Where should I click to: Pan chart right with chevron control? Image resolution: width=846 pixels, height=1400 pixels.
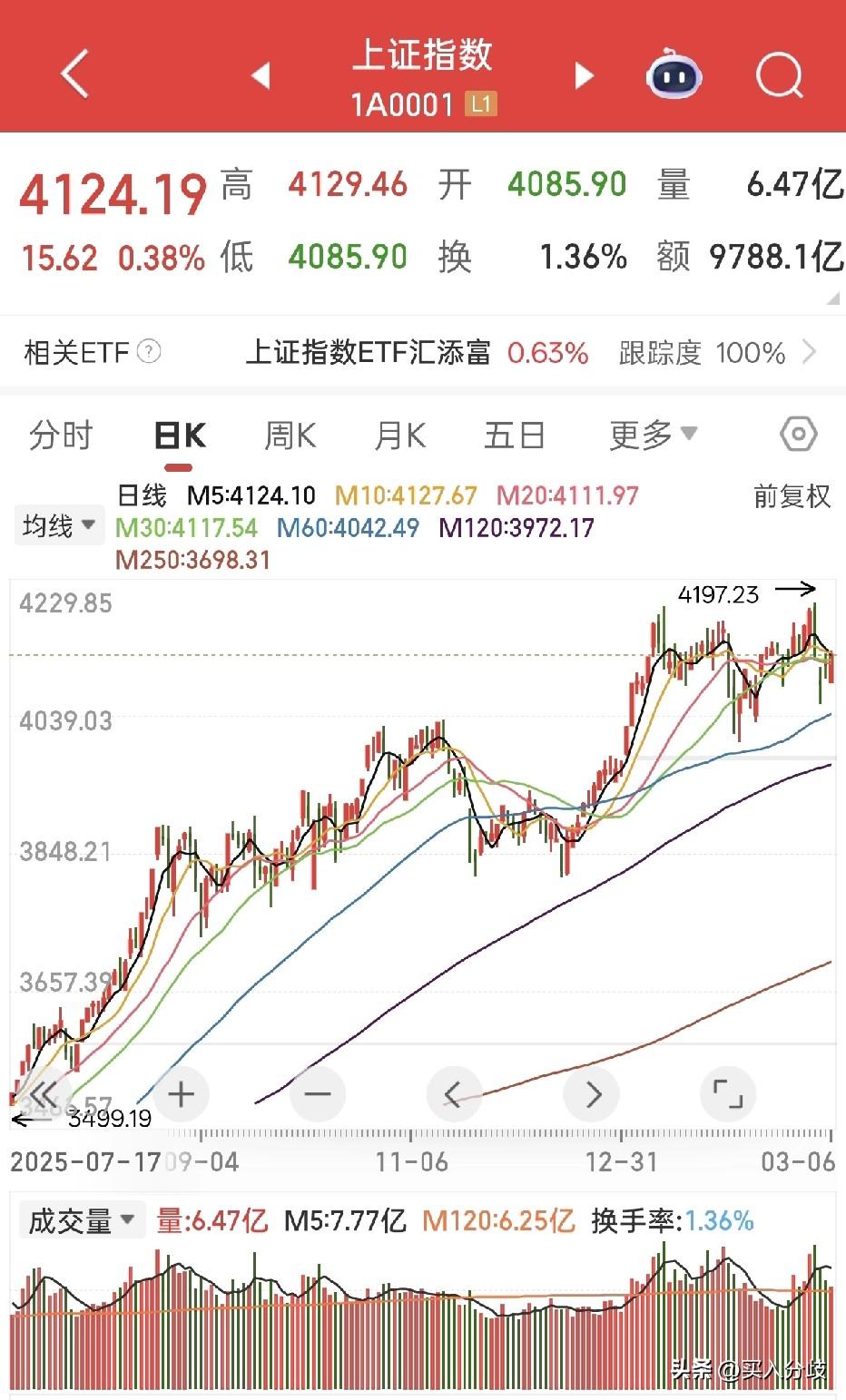click(x=592, y=1095)
